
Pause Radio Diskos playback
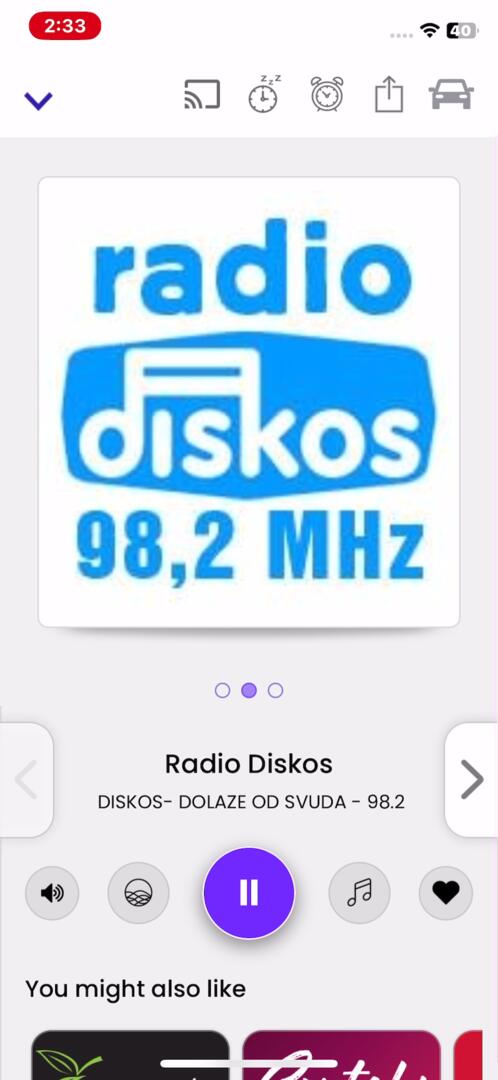pos(249,893)
